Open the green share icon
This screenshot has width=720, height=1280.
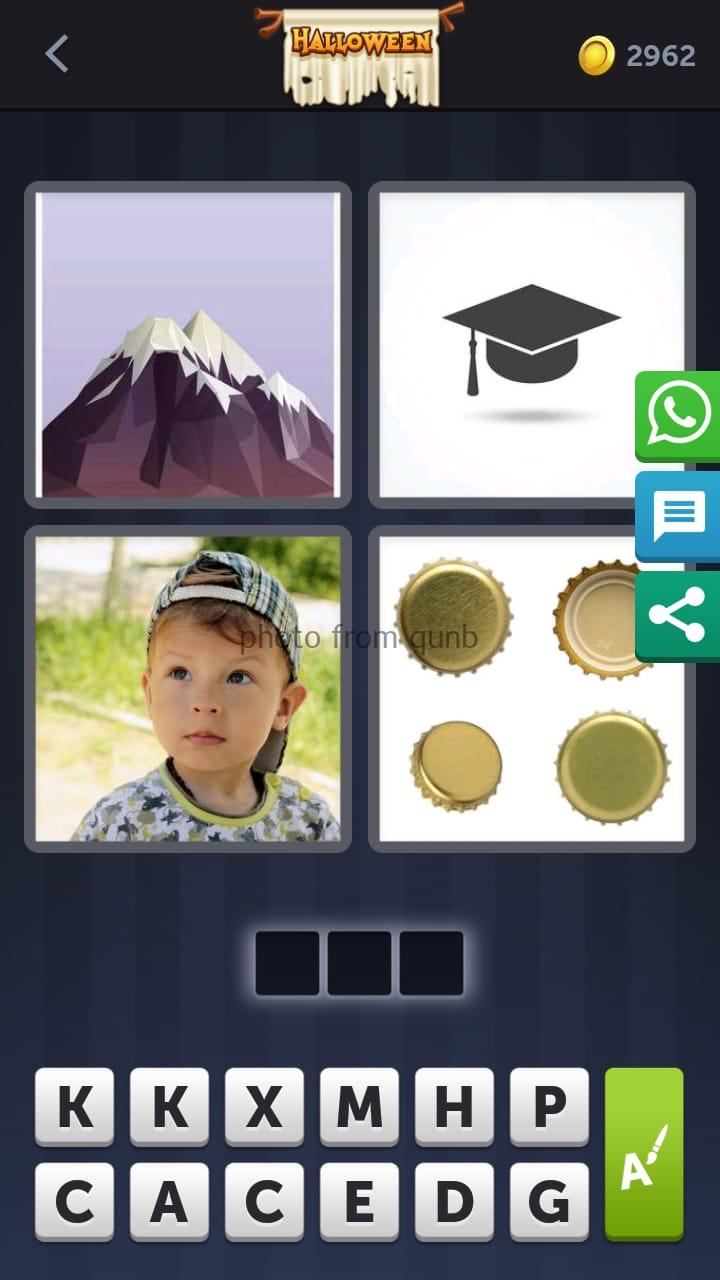point(679,615)
